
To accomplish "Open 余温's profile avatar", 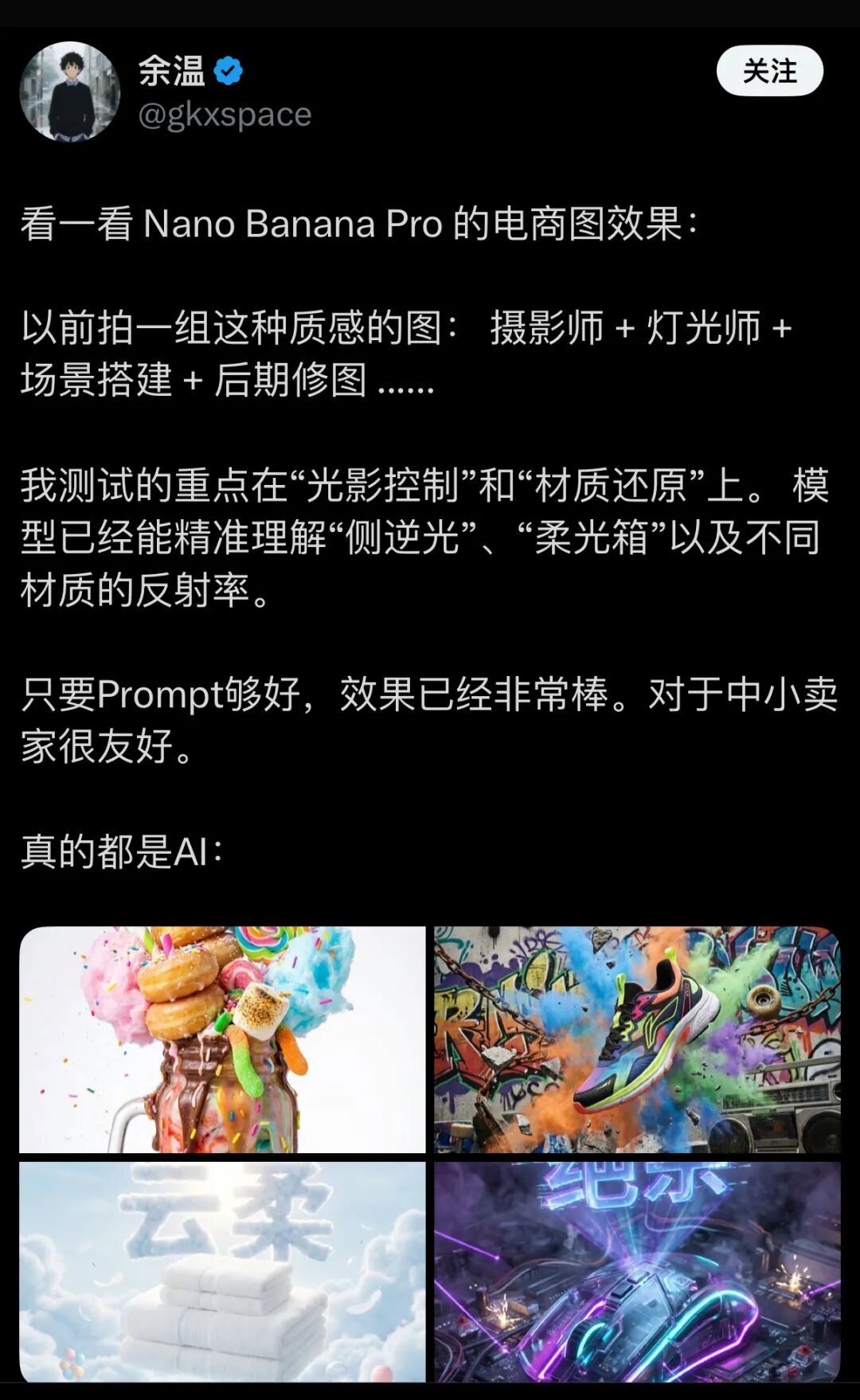I will click(70, 92).
